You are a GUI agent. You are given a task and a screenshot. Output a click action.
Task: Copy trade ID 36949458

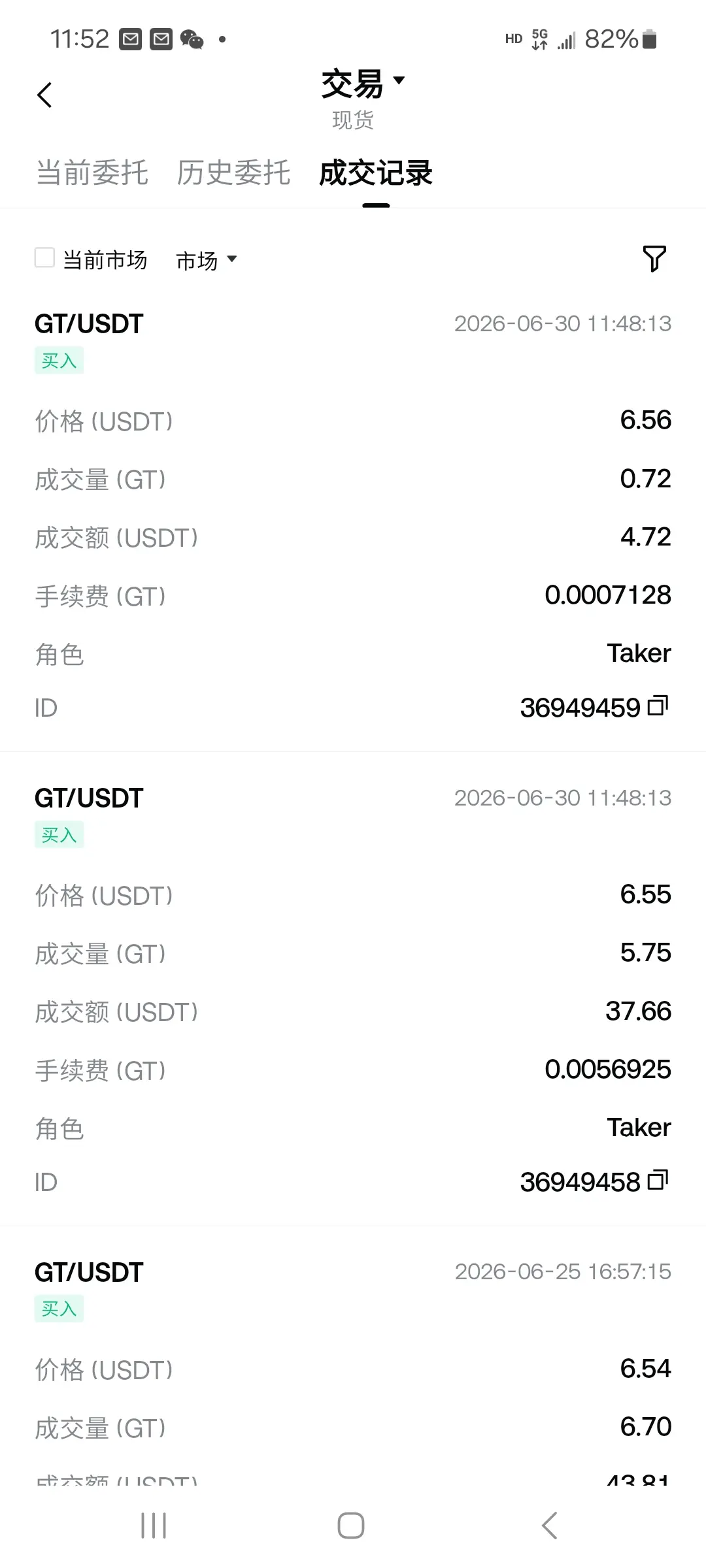click(658, 1181)
